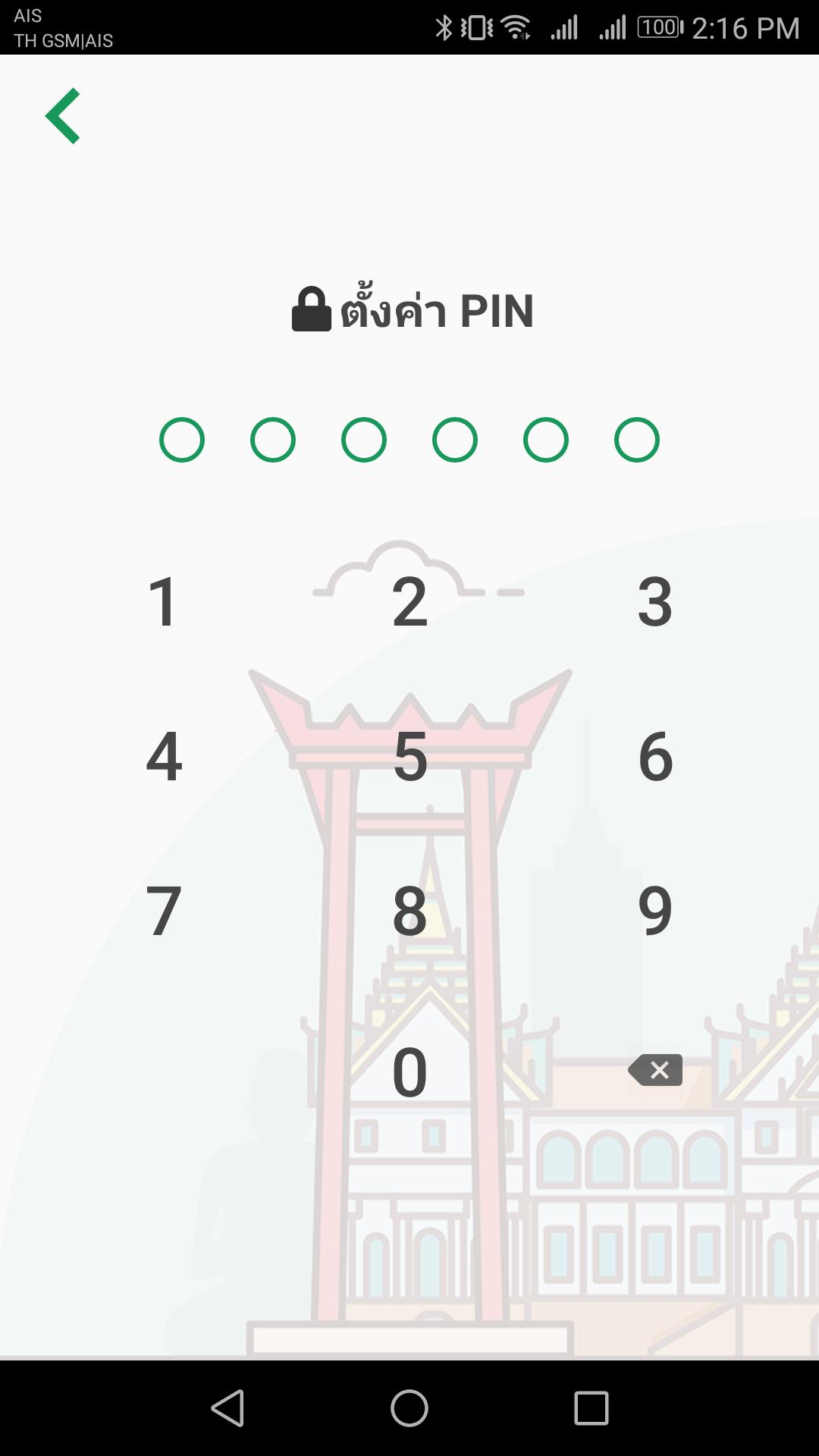Tap the 7 key
Screen dimensions: 819x1456
tap(164, 910)
